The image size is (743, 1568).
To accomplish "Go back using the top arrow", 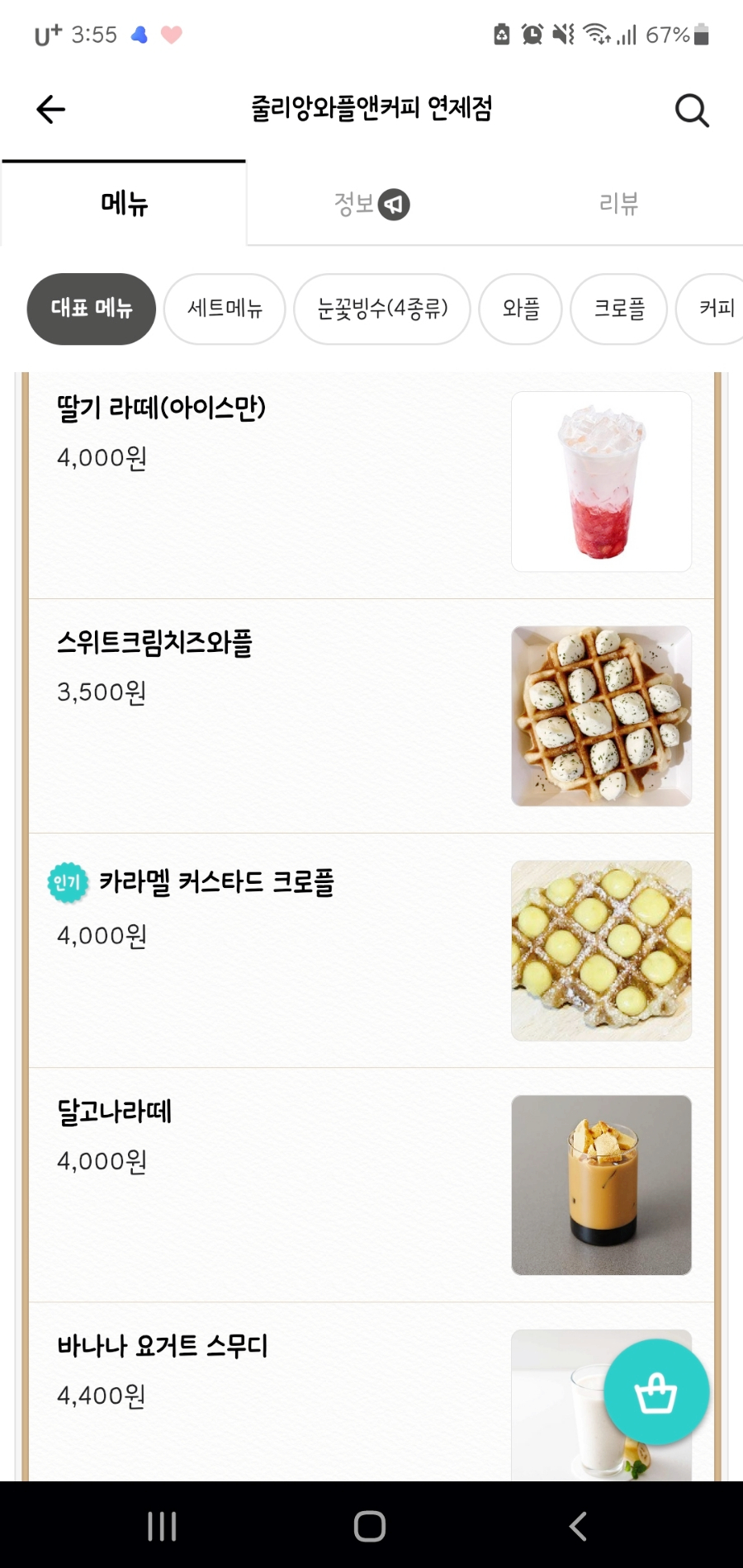I will point(51,109).
